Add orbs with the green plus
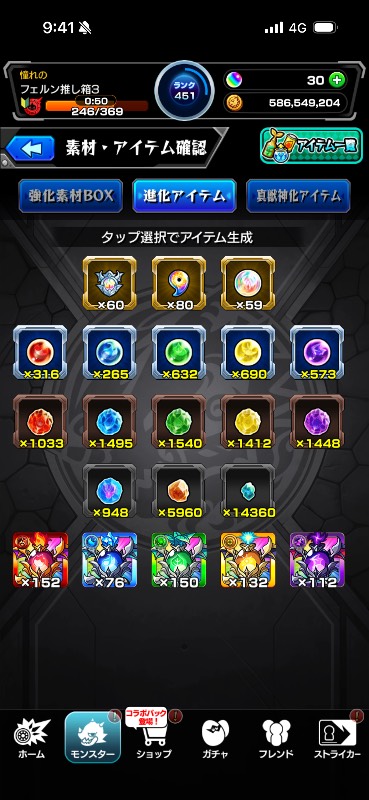369x800 pixels. [337, 80]
